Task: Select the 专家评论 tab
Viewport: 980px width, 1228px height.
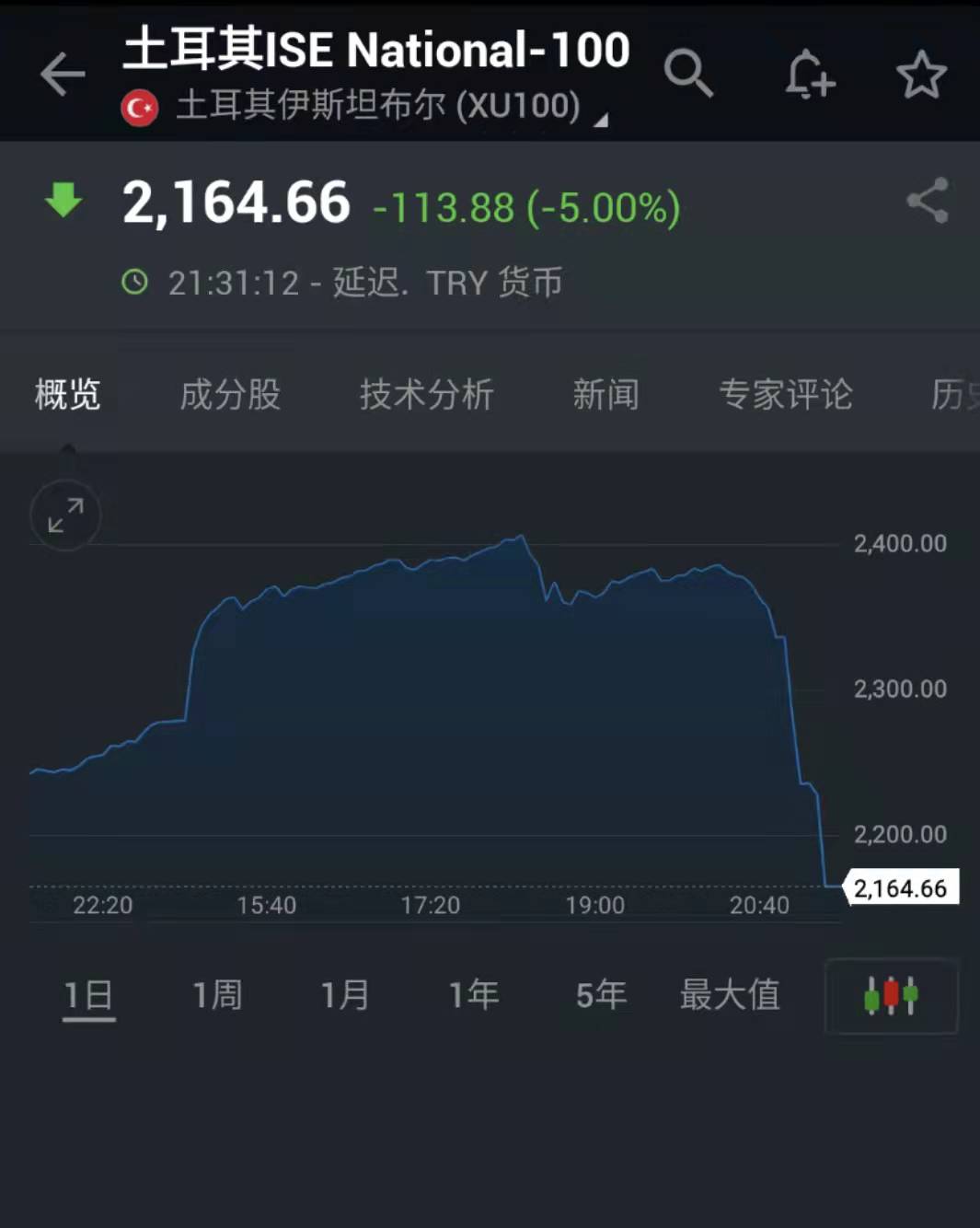Action: pos(786,395)
